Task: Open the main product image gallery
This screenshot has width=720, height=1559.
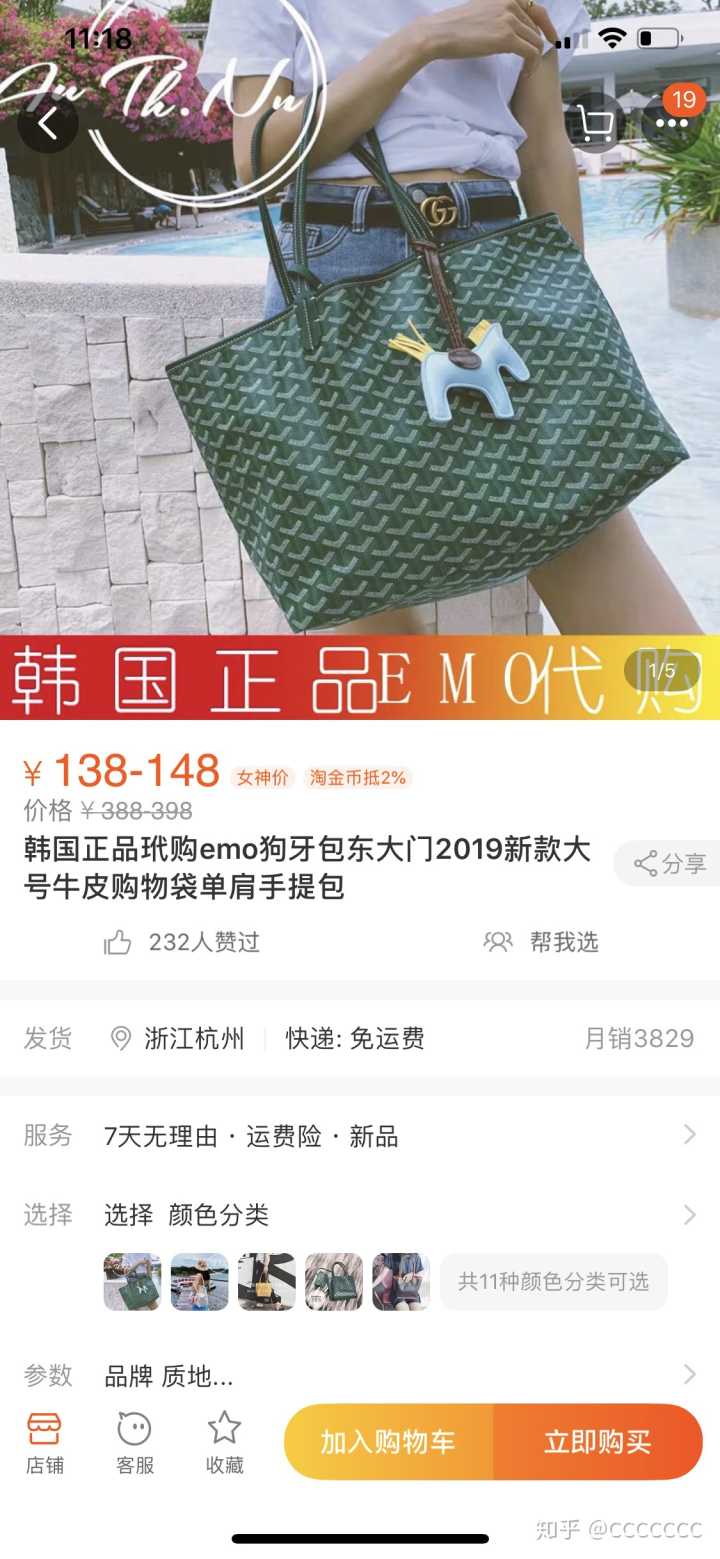Action: 360,380
